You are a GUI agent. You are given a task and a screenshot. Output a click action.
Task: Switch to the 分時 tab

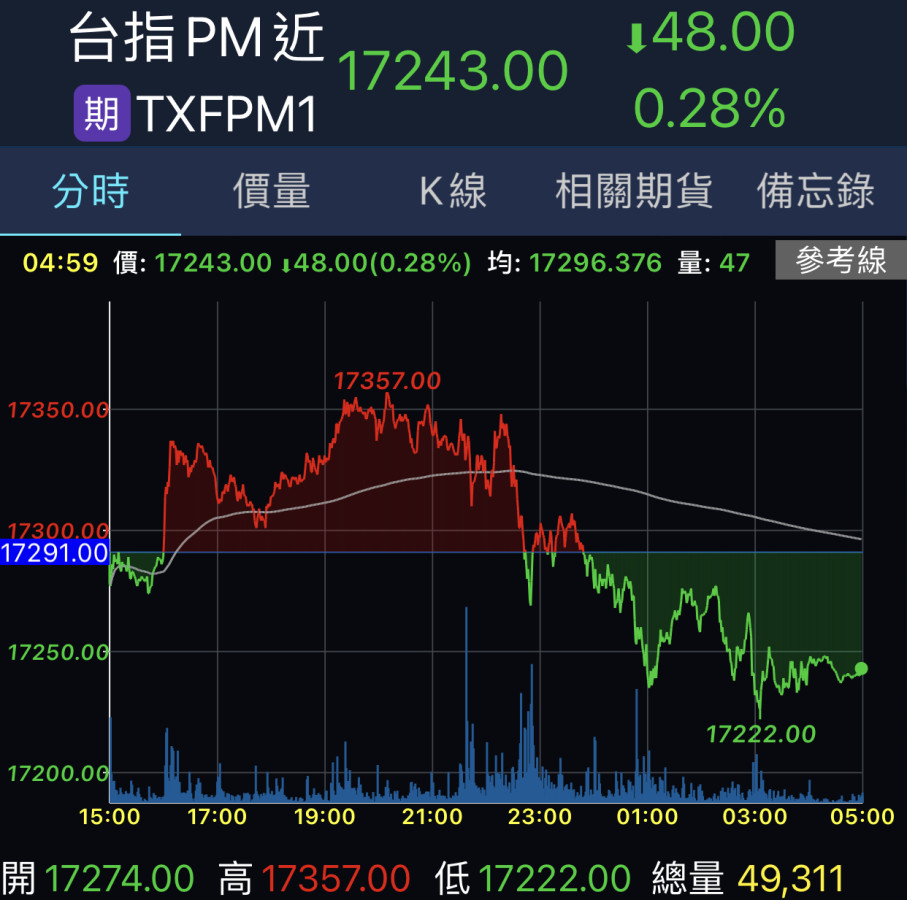click(90, 190)
